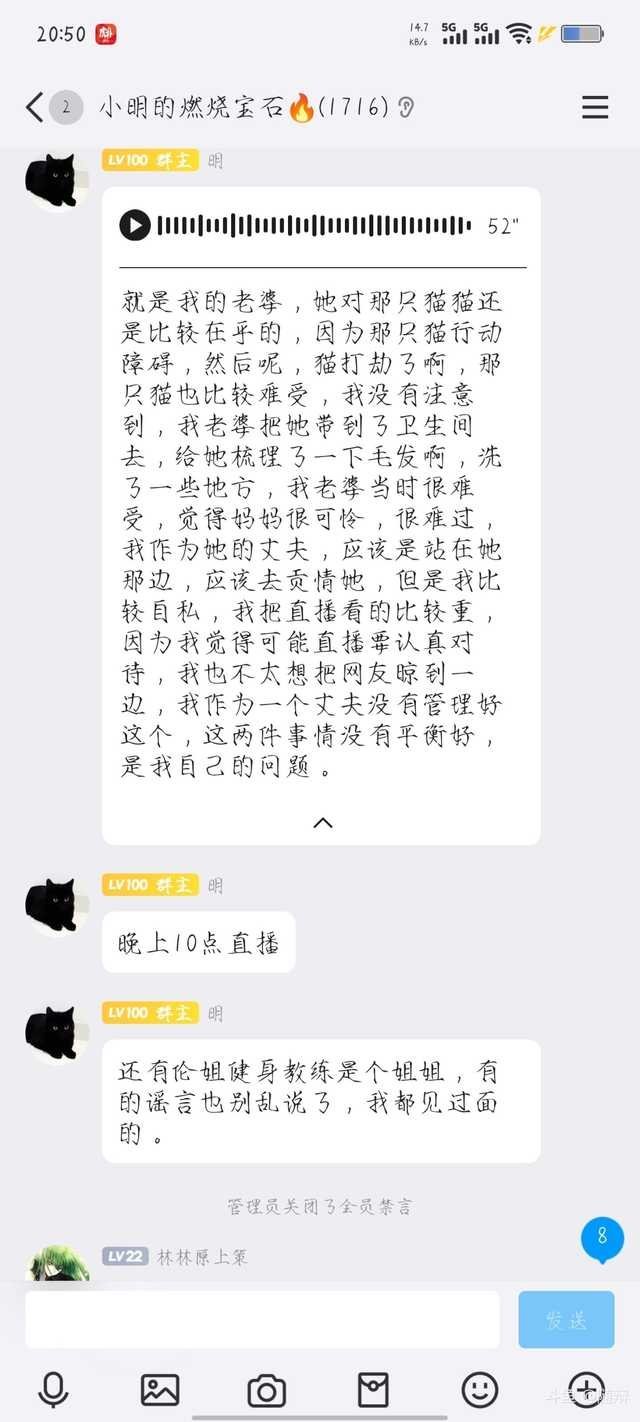
Task: Tap the message input field
Action: pyautogui.click(x=262, y=1319)
